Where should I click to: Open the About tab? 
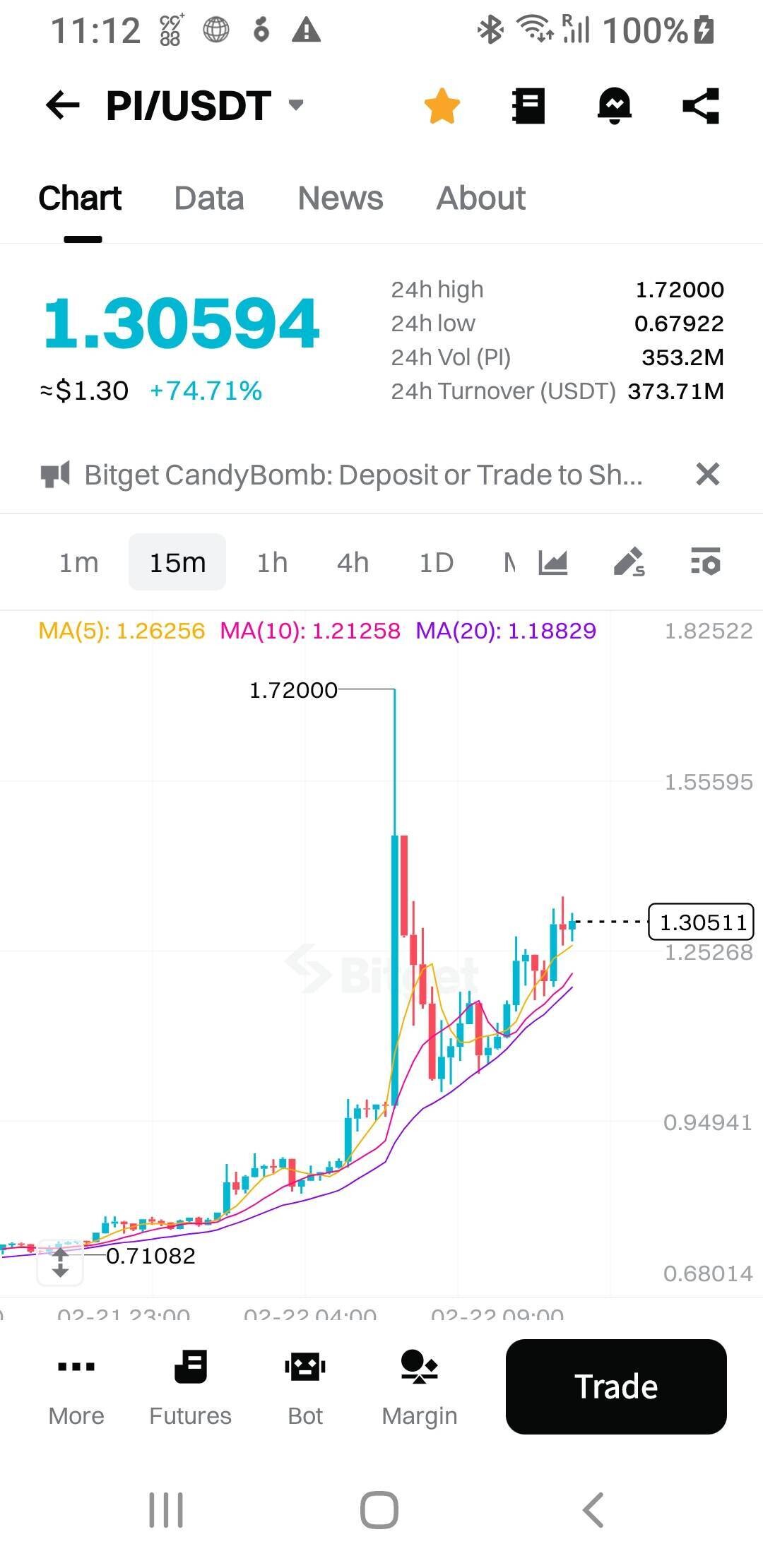(481, 198)
